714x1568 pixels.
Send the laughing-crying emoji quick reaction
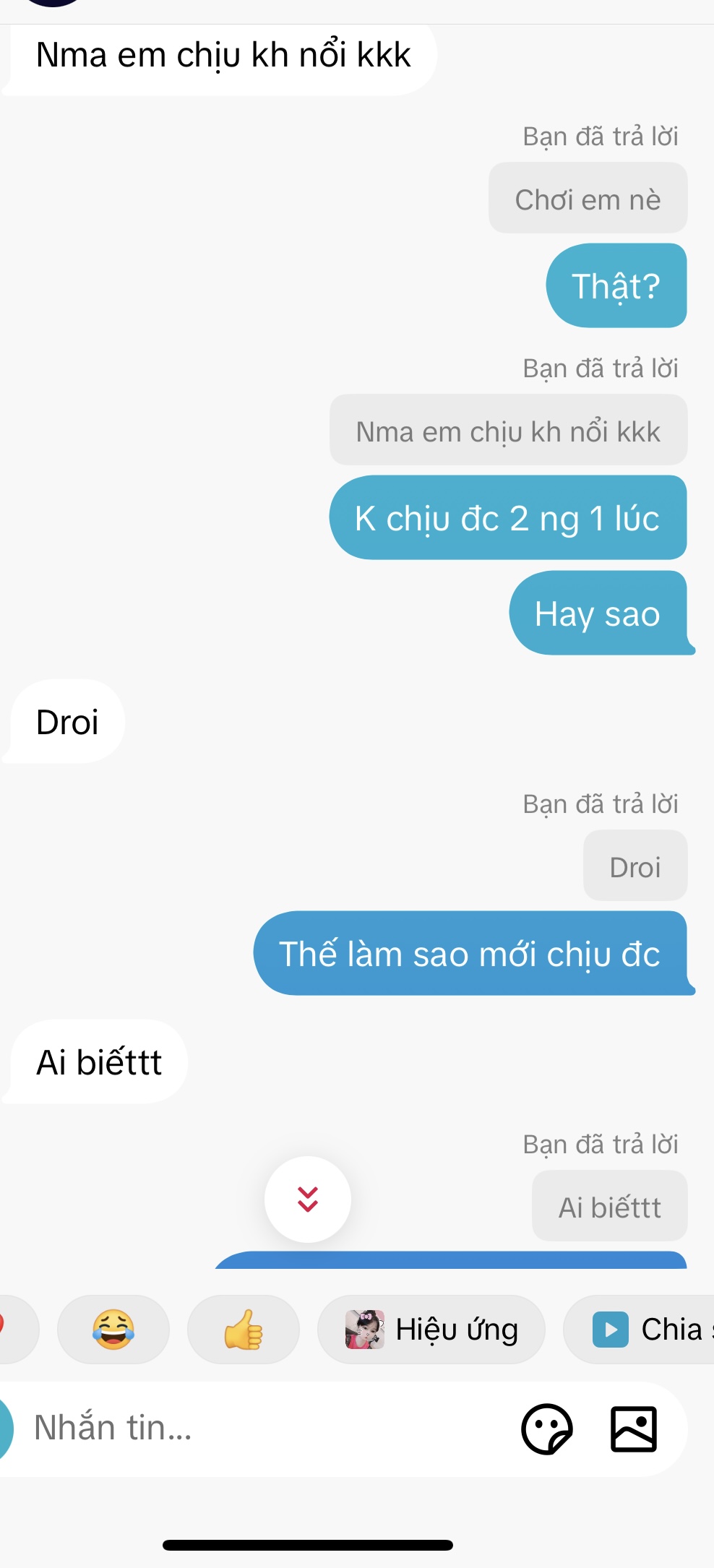113,1330
